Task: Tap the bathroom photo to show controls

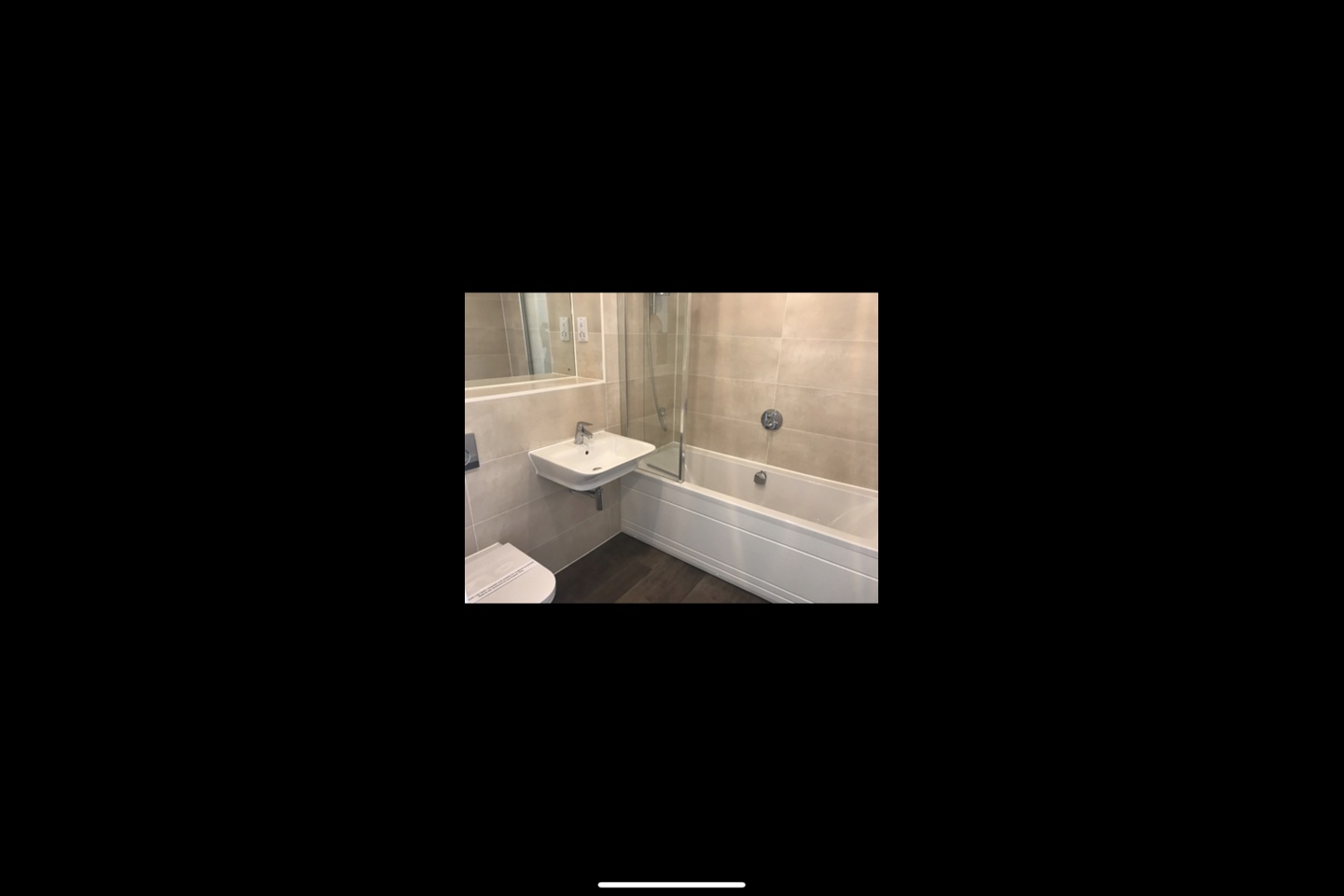Action: [x=671, y=448]
